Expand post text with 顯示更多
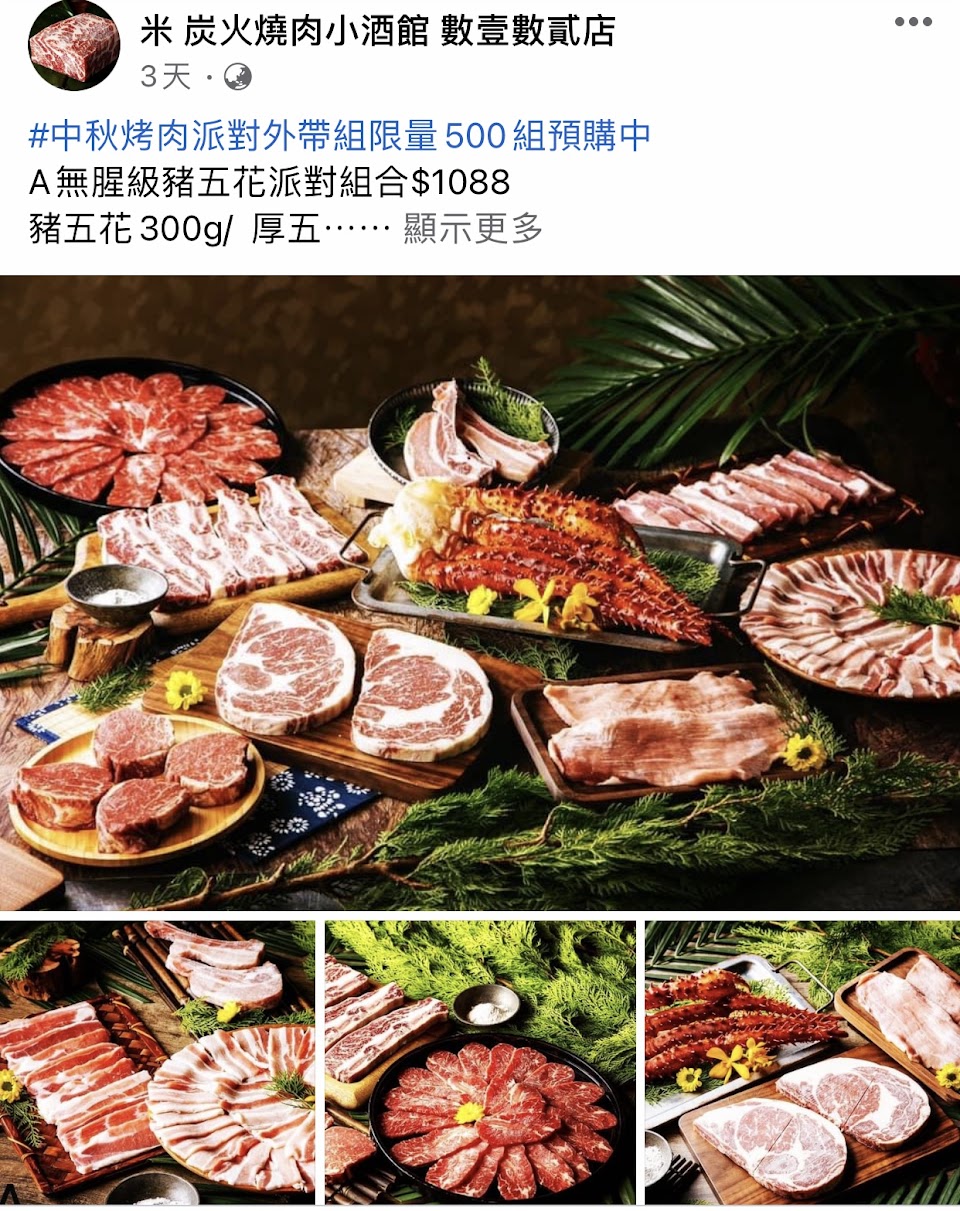 coord(473,229)
